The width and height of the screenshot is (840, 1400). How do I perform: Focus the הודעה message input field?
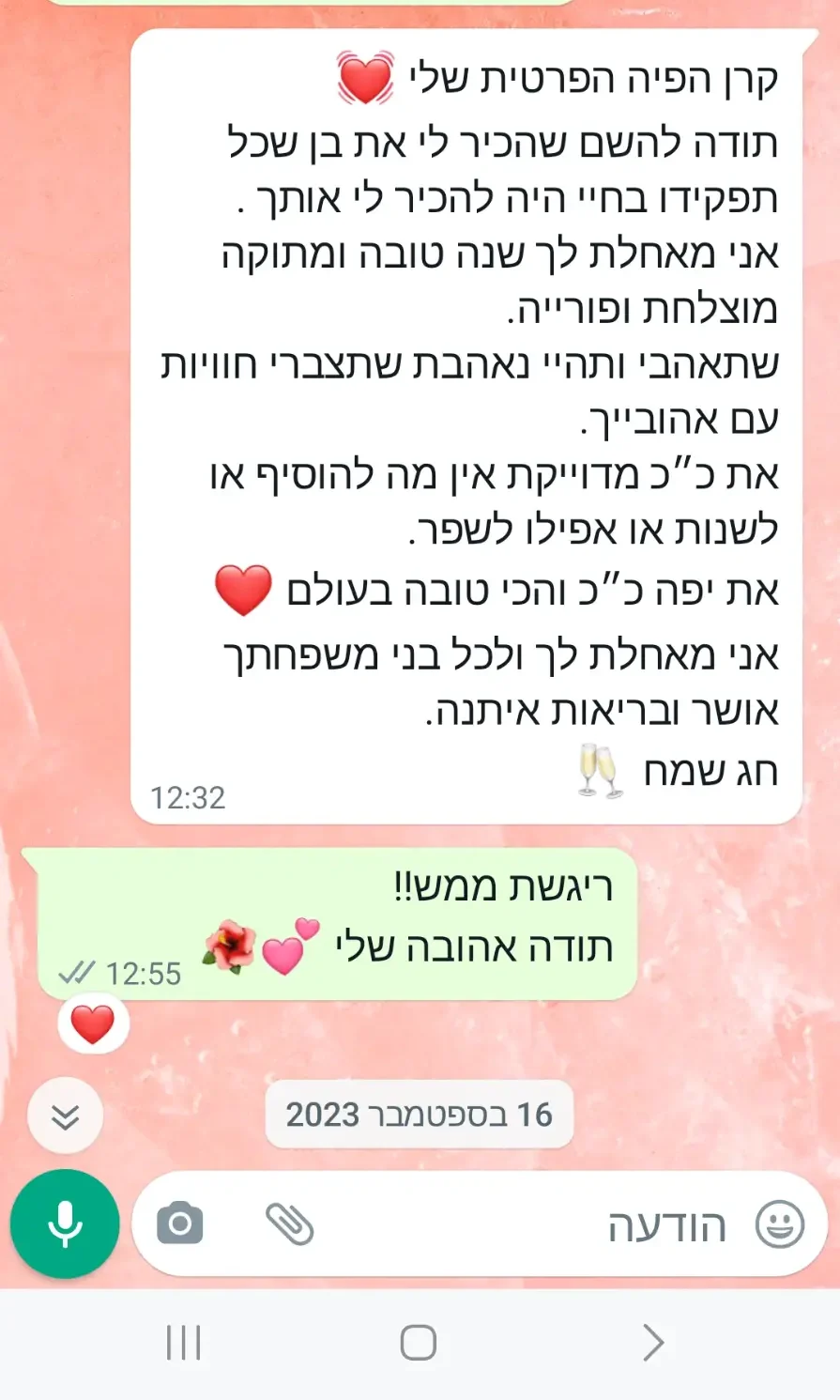526,1224
